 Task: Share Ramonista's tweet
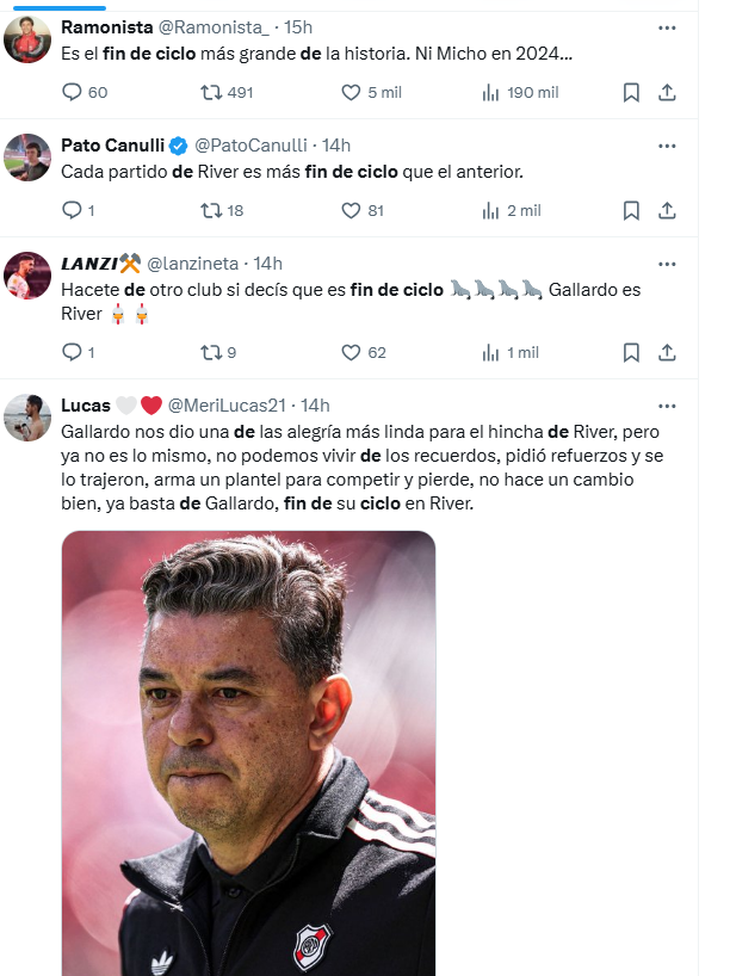pyautogui.click(x=667, y=92)
